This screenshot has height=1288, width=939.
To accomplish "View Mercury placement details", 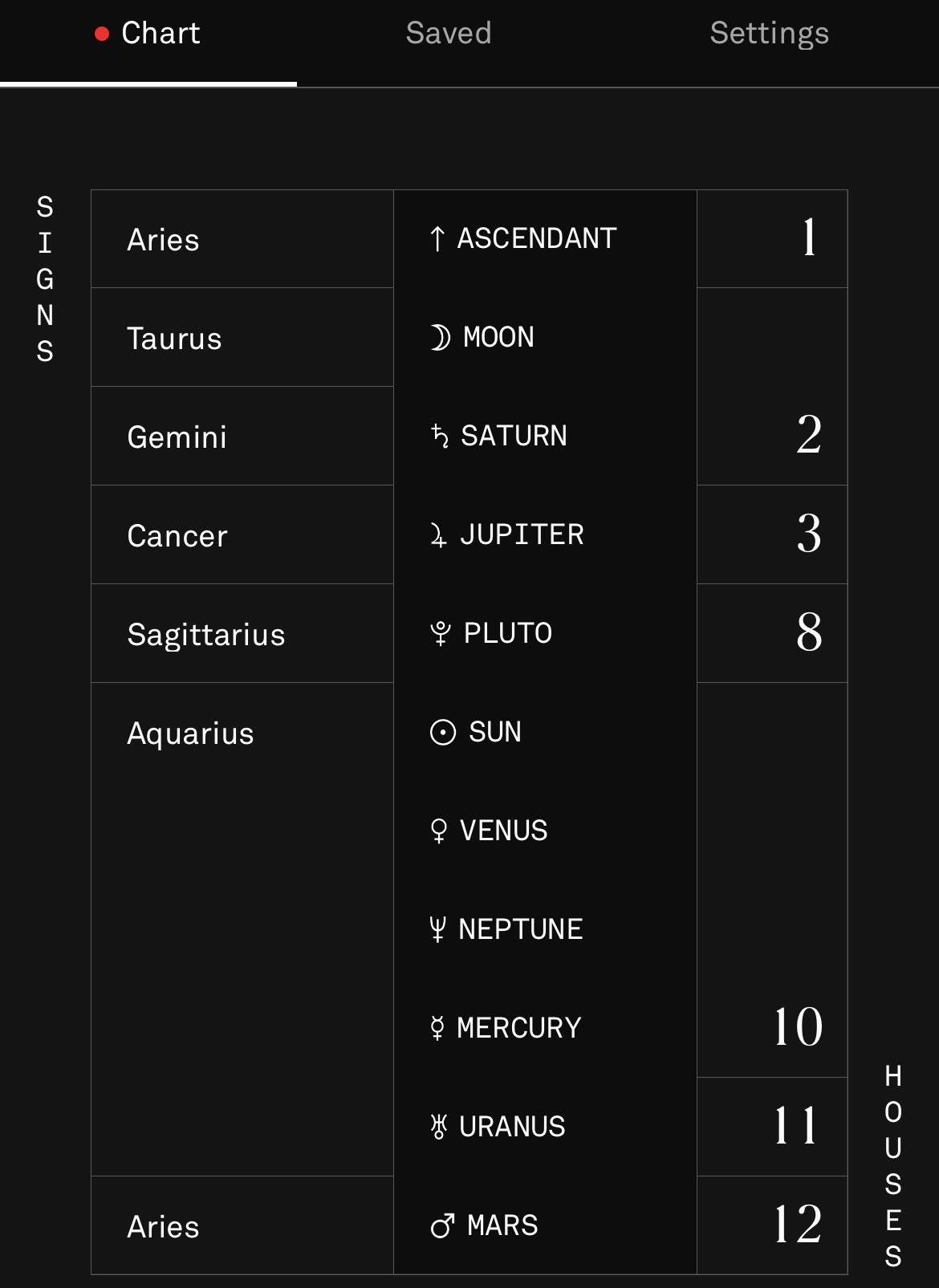I will pyautogui.click(x=545, y=1028).
